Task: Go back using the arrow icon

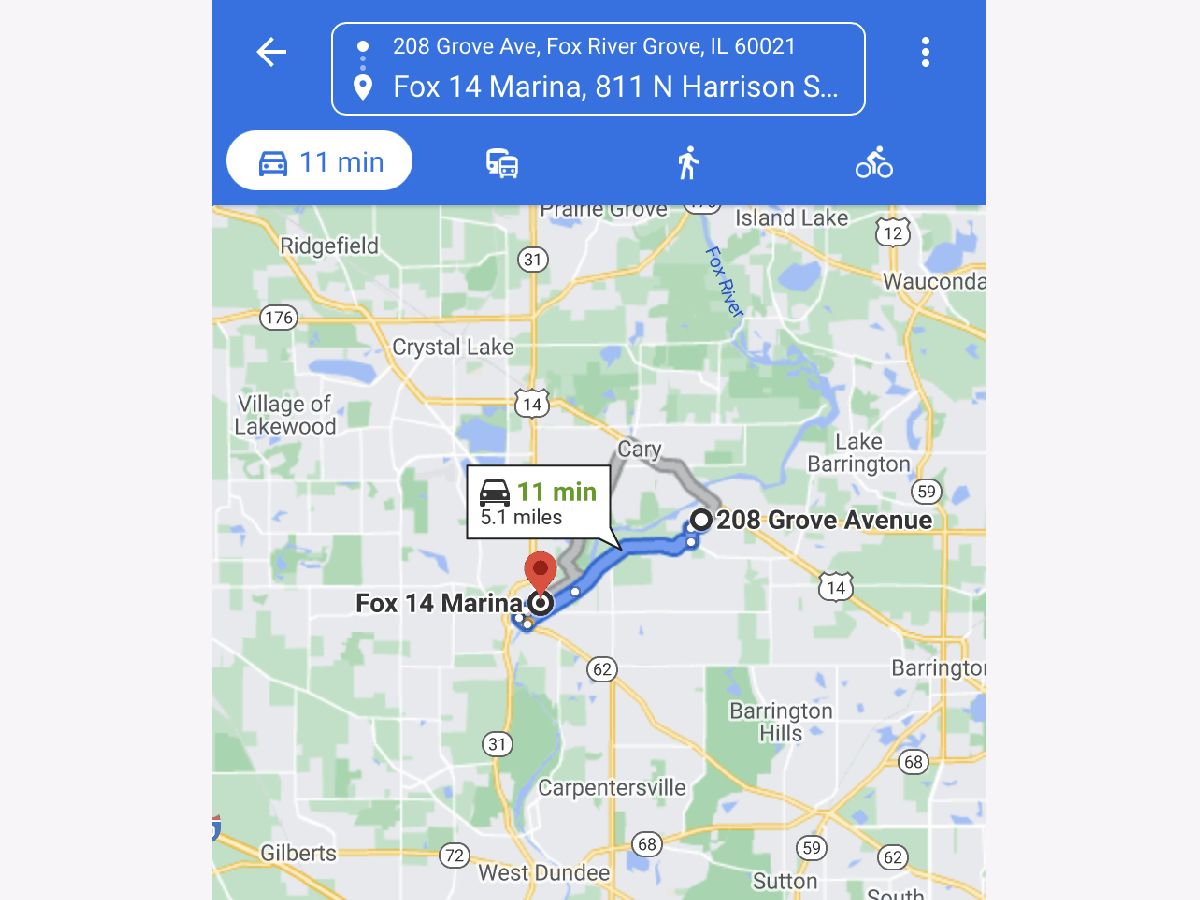Action: 271,52
